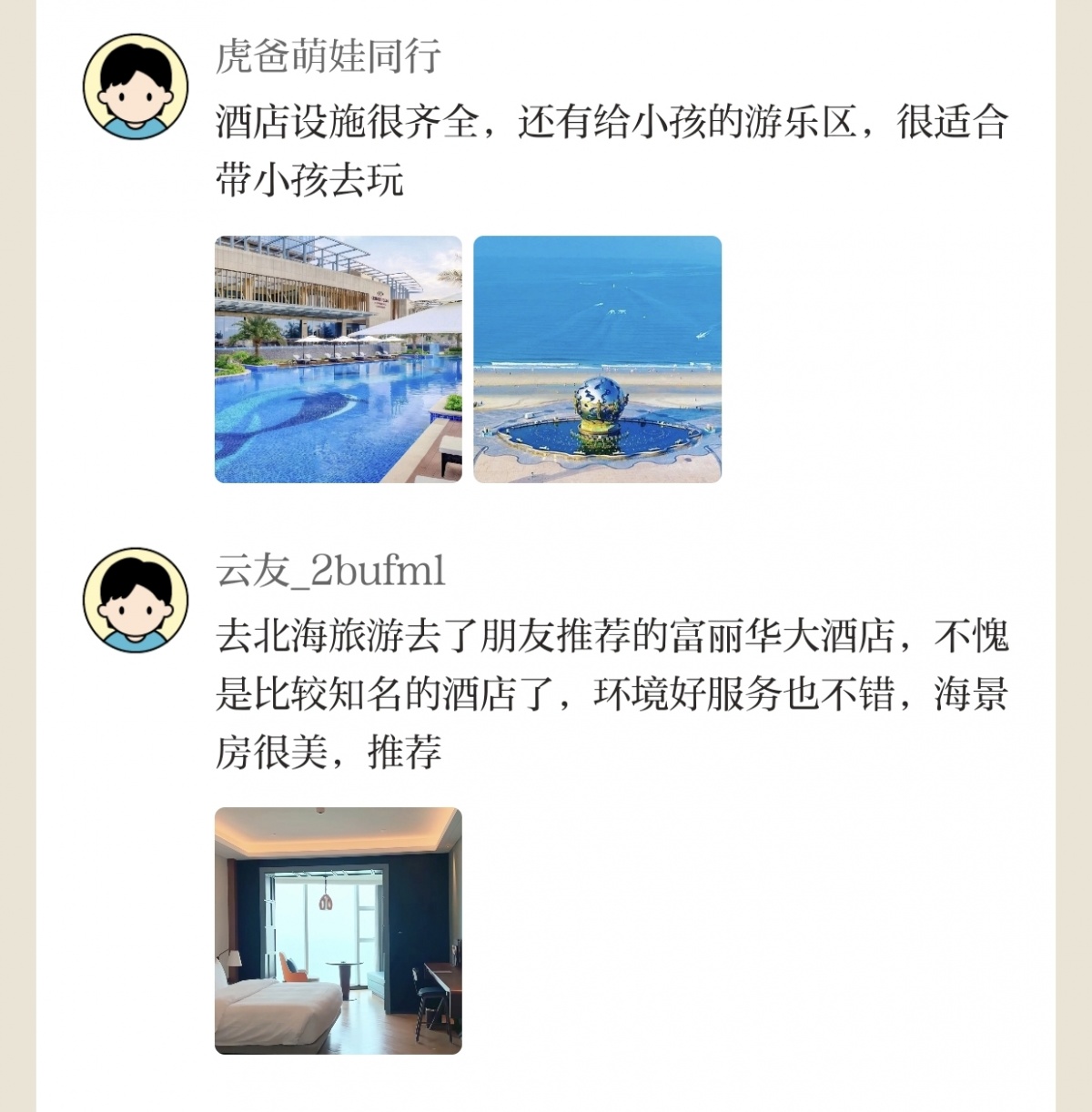Image resolution: width=1092 pixels, height=1112 pixels.
Task: Open the swimming pool photo in 虎爸萌娃同行's review
Action: [x=338, y=359]
